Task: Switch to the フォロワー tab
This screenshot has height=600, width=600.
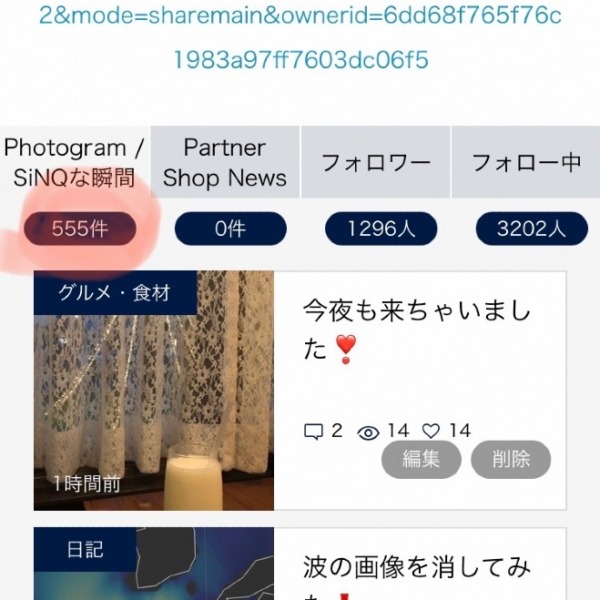Action: coord(375,163)
